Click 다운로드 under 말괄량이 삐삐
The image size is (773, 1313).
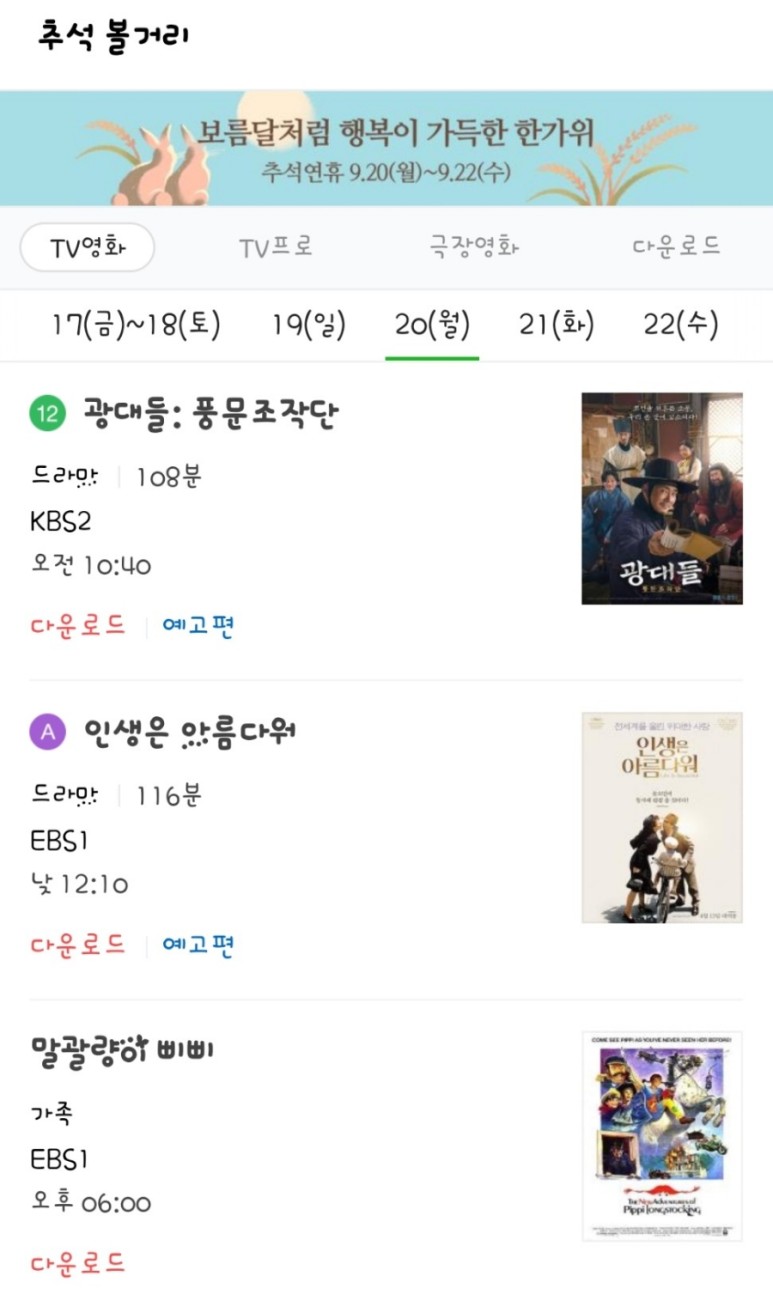tap(77, 1263)
